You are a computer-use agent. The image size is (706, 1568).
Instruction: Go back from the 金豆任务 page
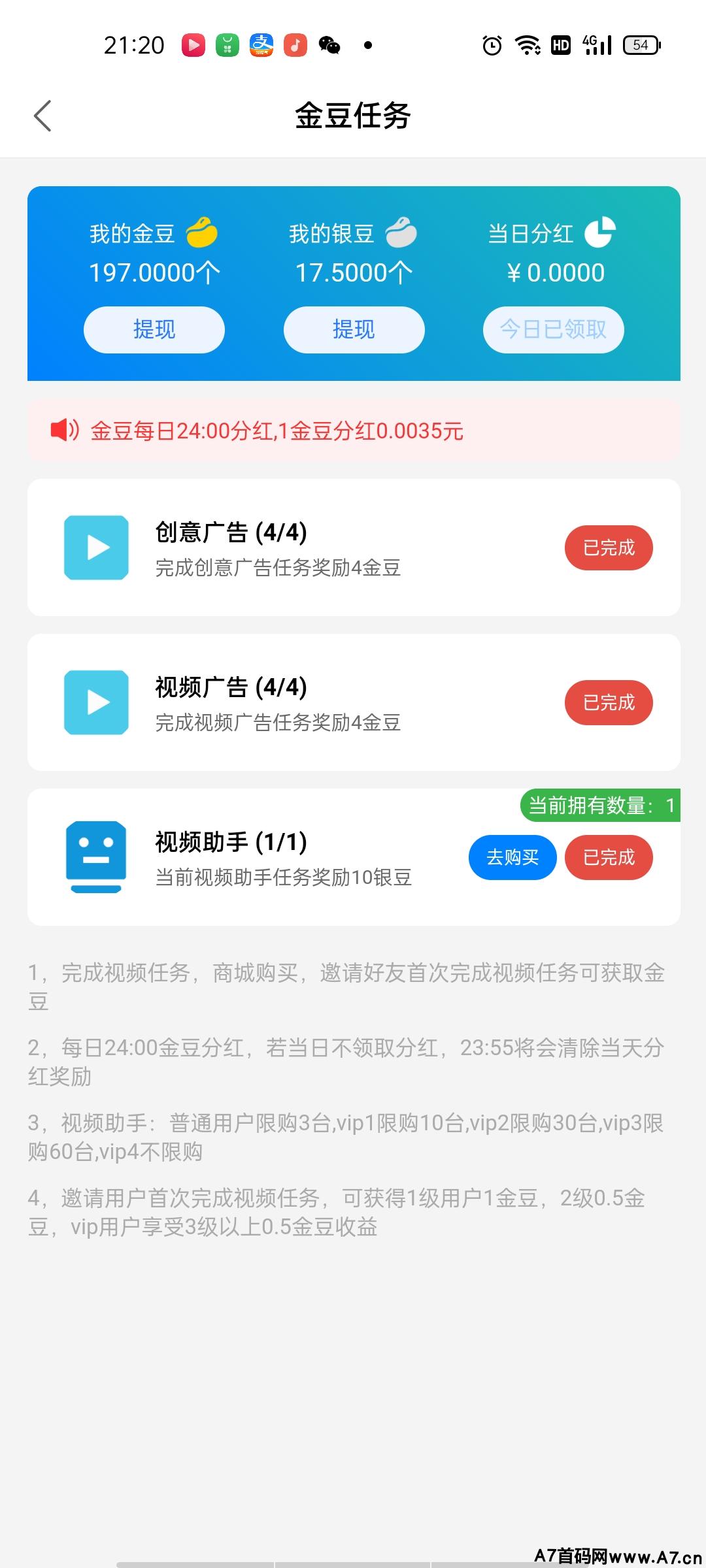(x=43, y=116)
